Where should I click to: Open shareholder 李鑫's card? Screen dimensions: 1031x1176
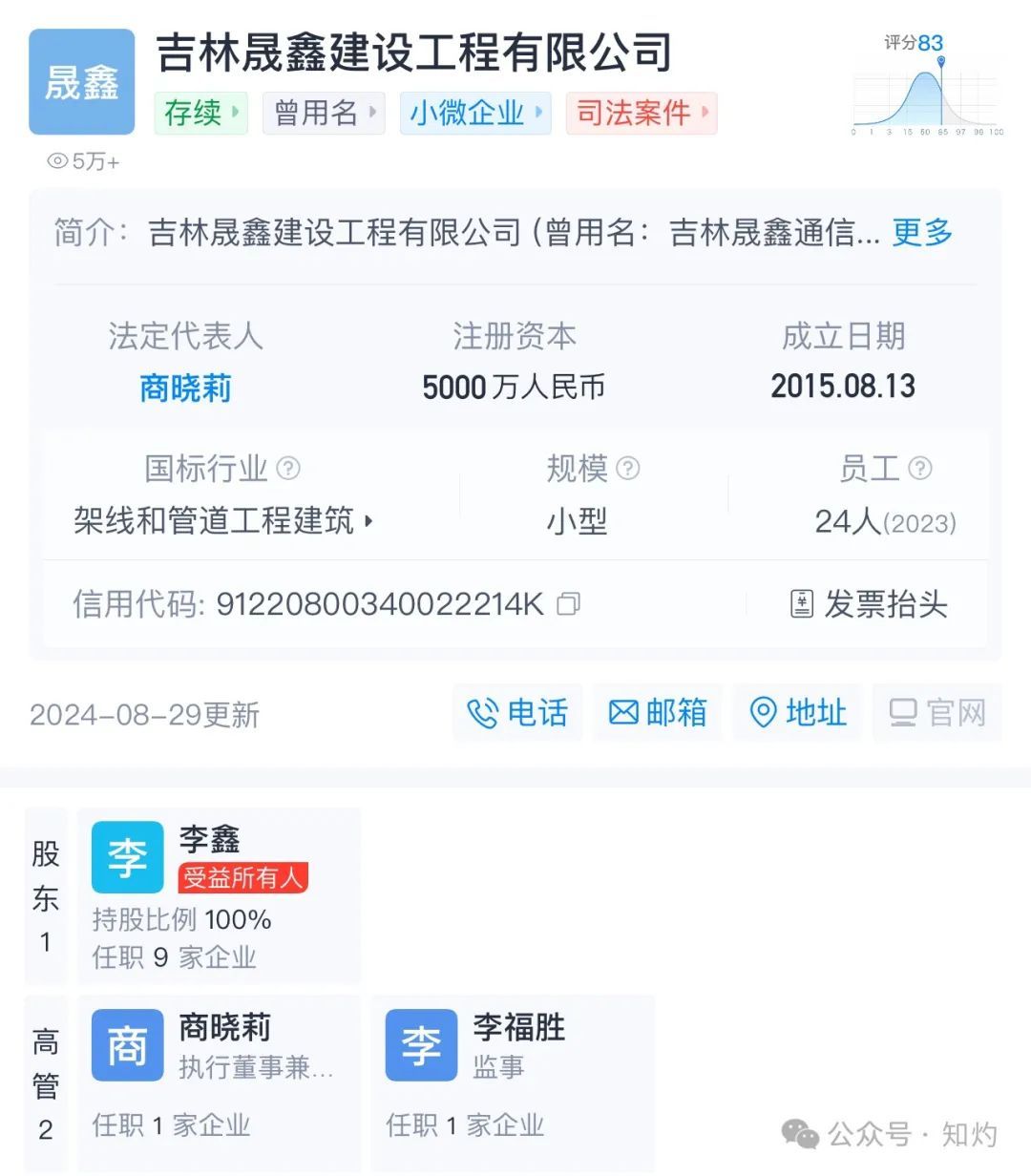pyautogui.click(x=219, y=895)
